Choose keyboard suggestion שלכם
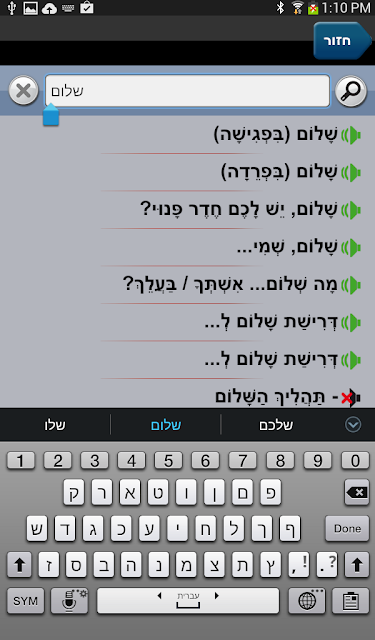Screen dimensions: 375x640 [x=276, y=425]
